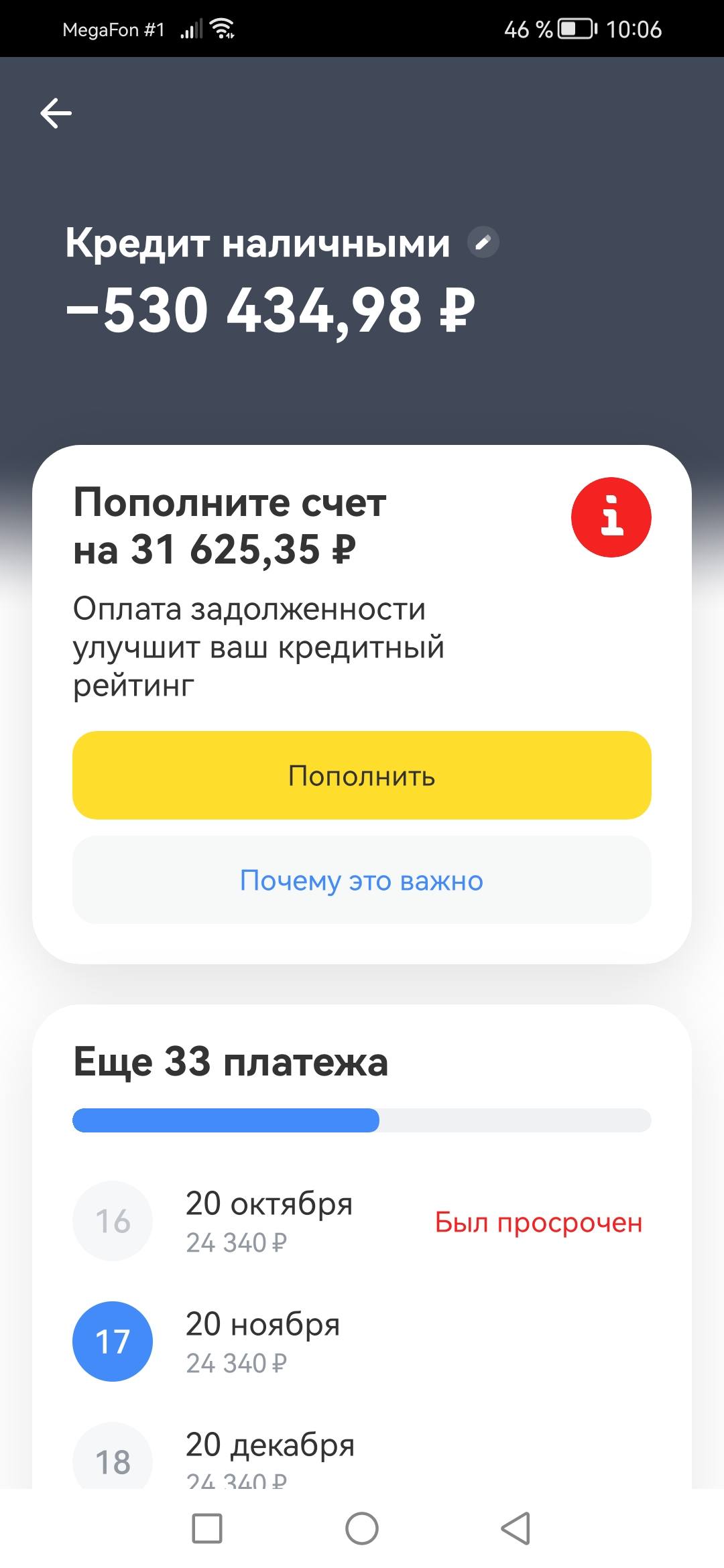Tap the back arrow to return
Viewport: 724px width, 1568px height.
tap(57, 112)
